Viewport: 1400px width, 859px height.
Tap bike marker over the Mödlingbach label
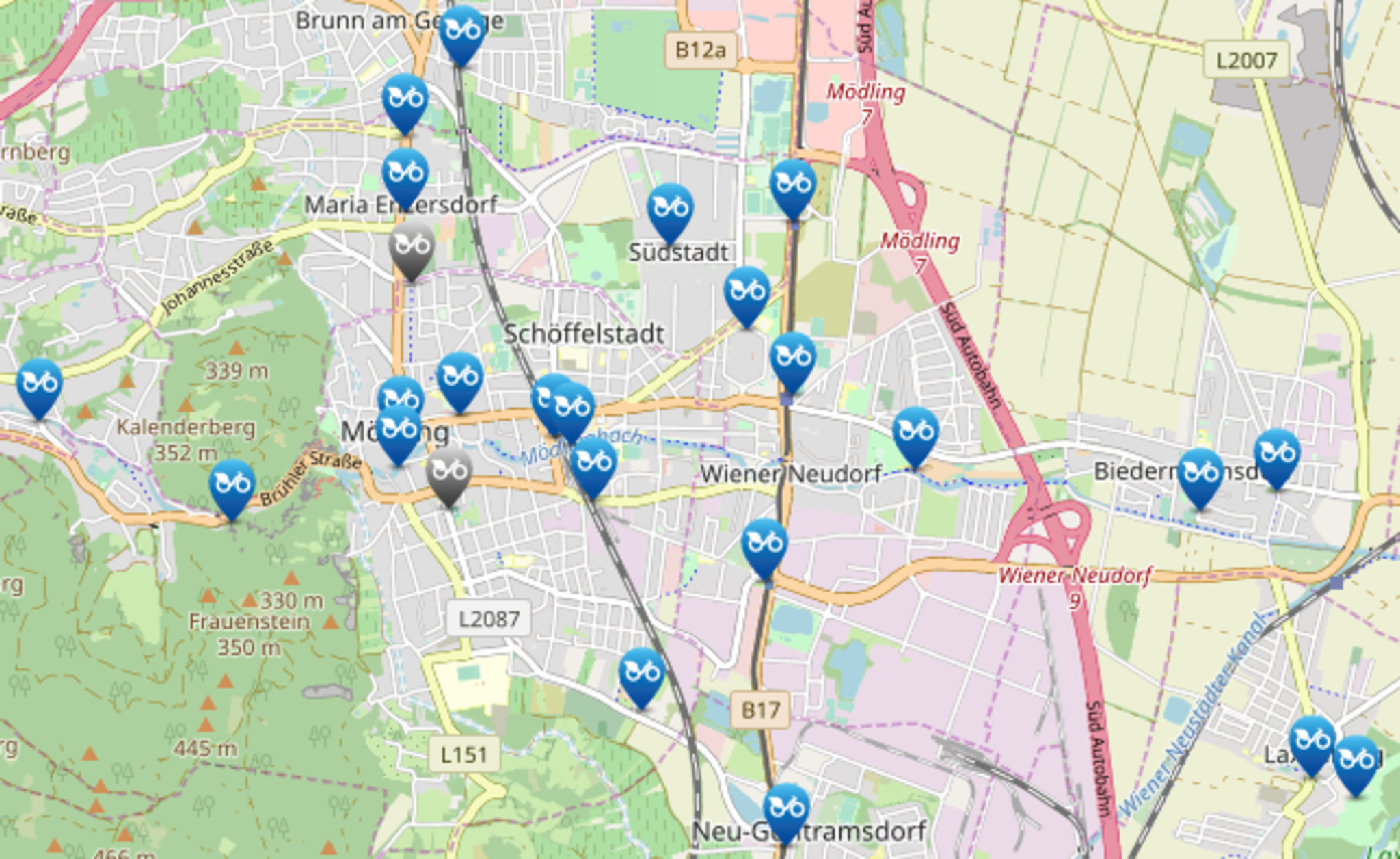pos(573,409)
